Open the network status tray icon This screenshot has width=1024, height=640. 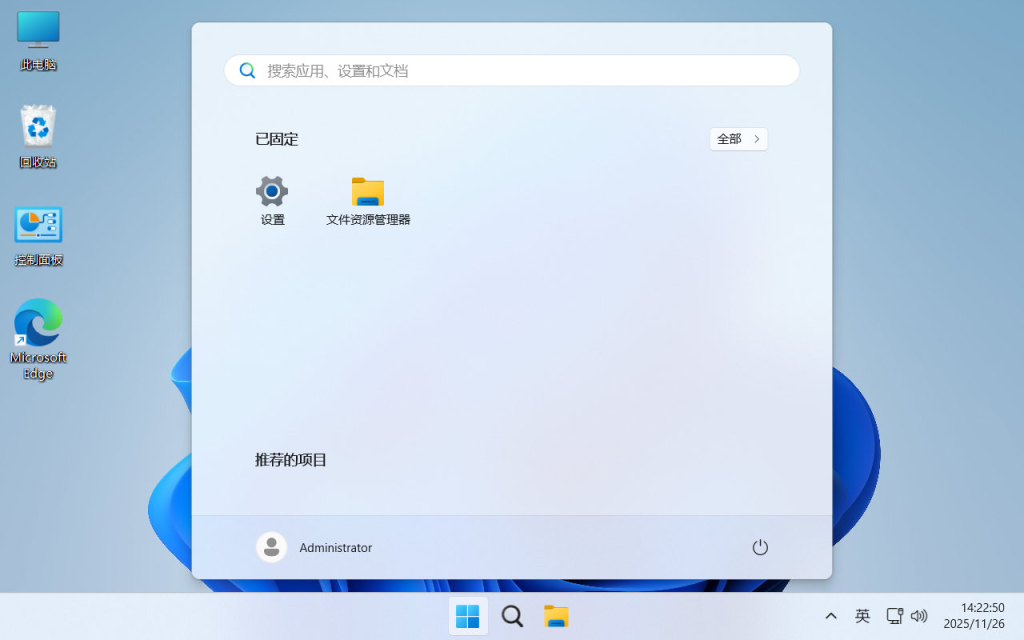tap(895, 616)
